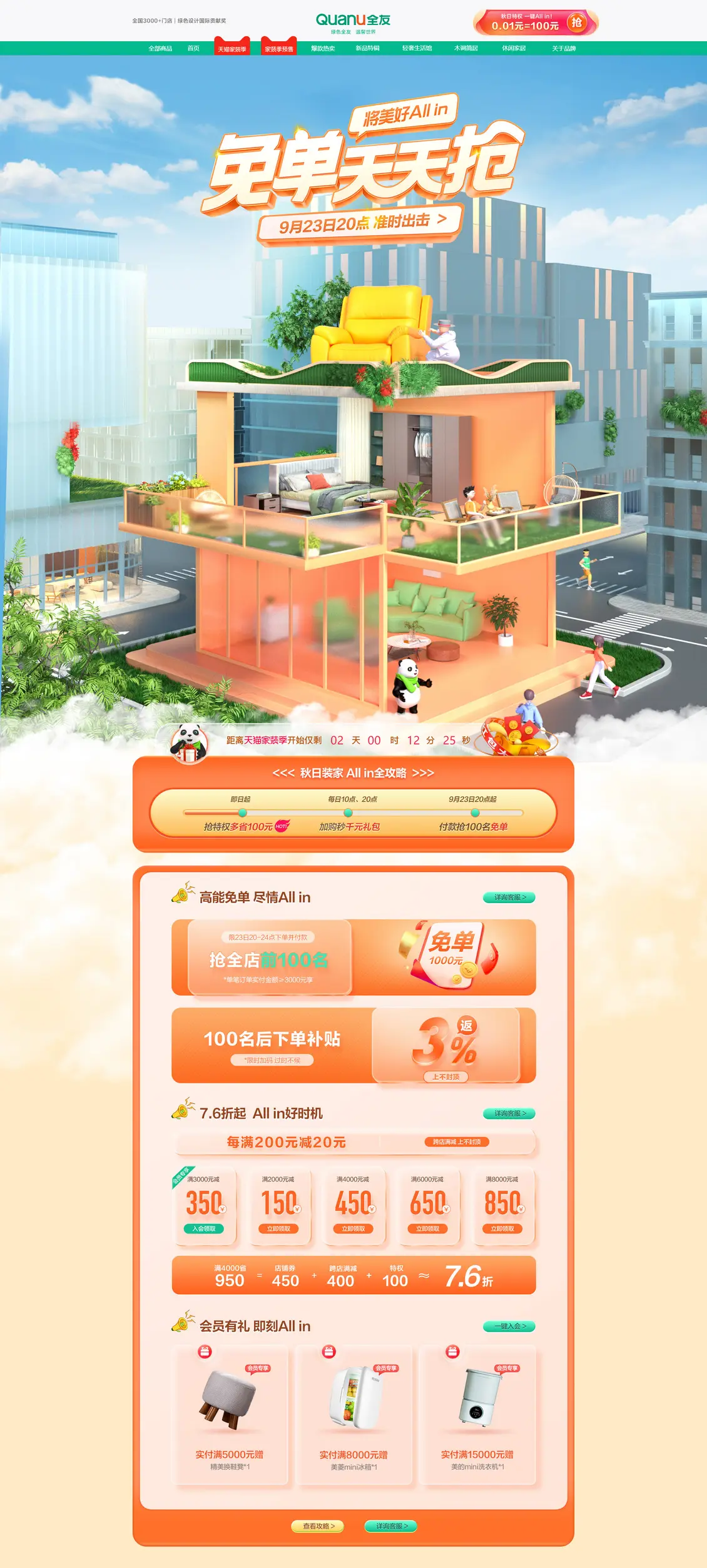Screen dimensions: 707x1568
Task: Go to the 首页 tab
Action: point(193,48)
